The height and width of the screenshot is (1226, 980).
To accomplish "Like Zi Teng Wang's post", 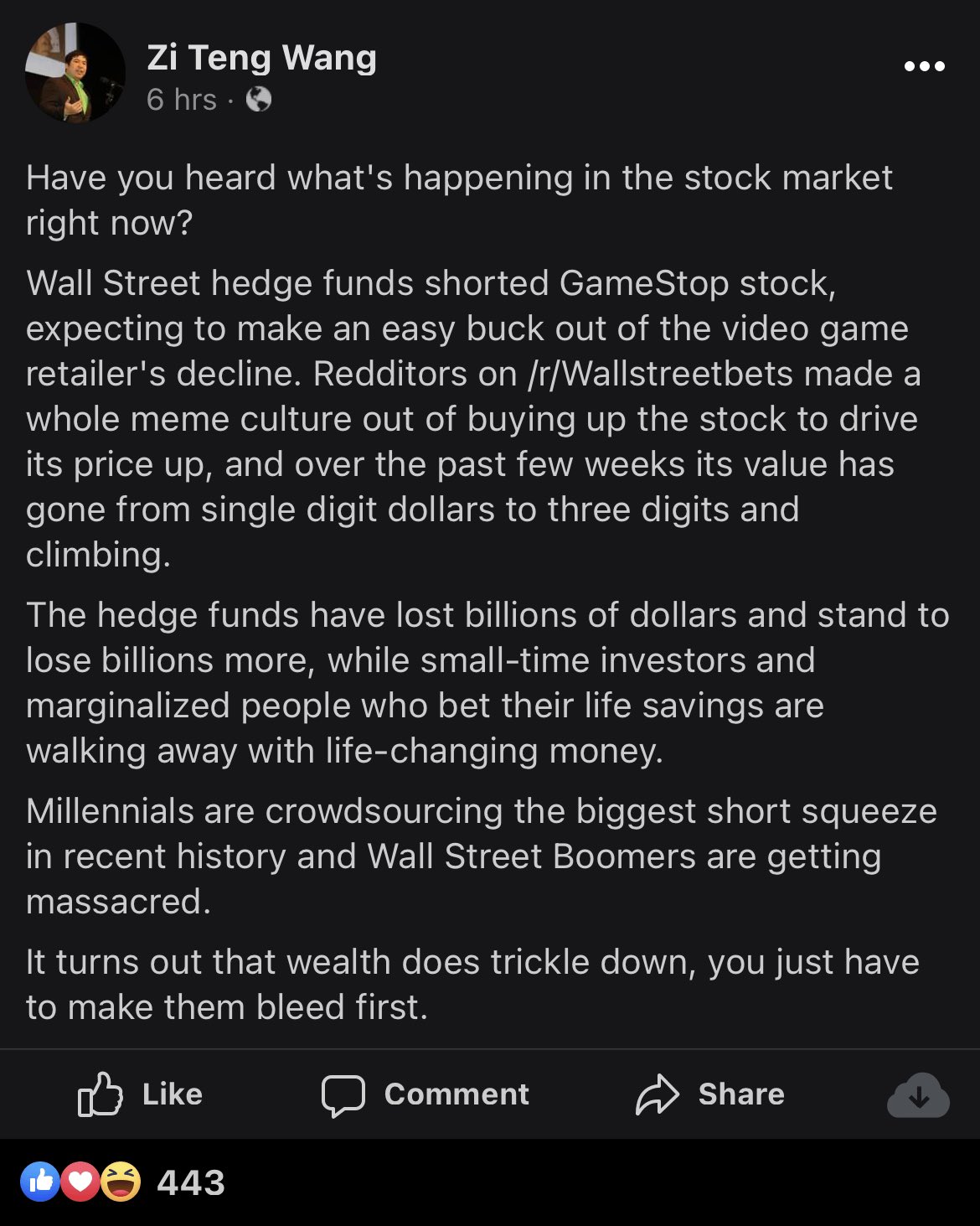I will coord(140,1094).
